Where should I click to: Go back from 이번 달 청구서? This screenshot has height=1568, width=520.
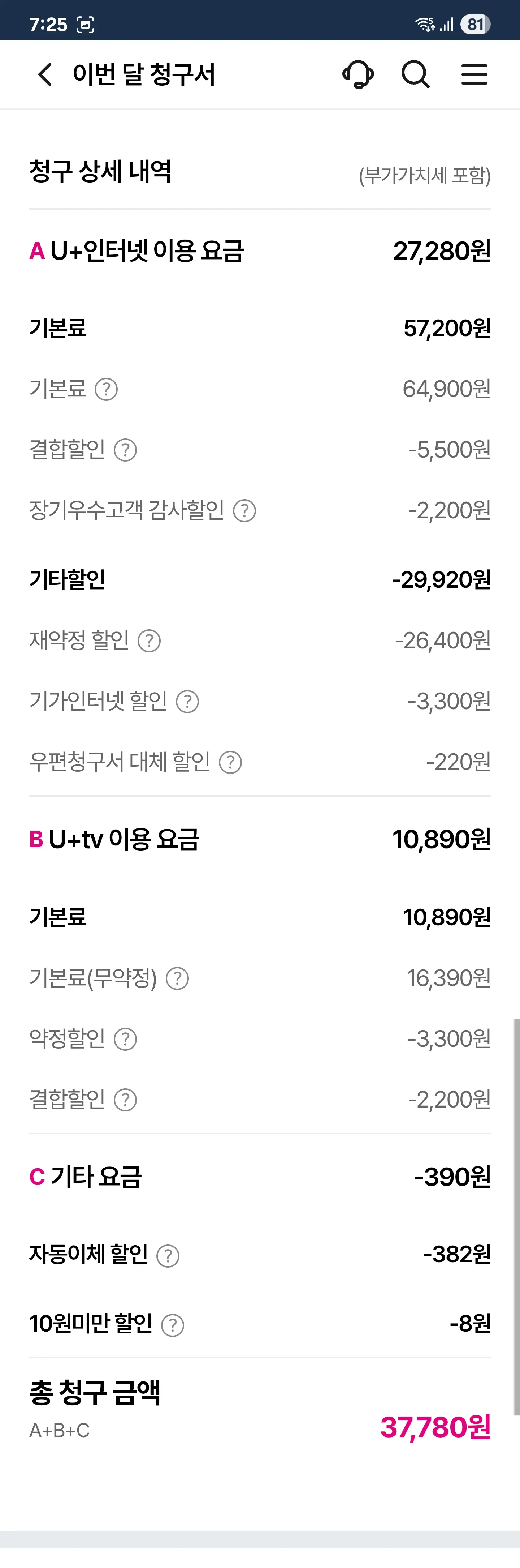coord(45,75)
